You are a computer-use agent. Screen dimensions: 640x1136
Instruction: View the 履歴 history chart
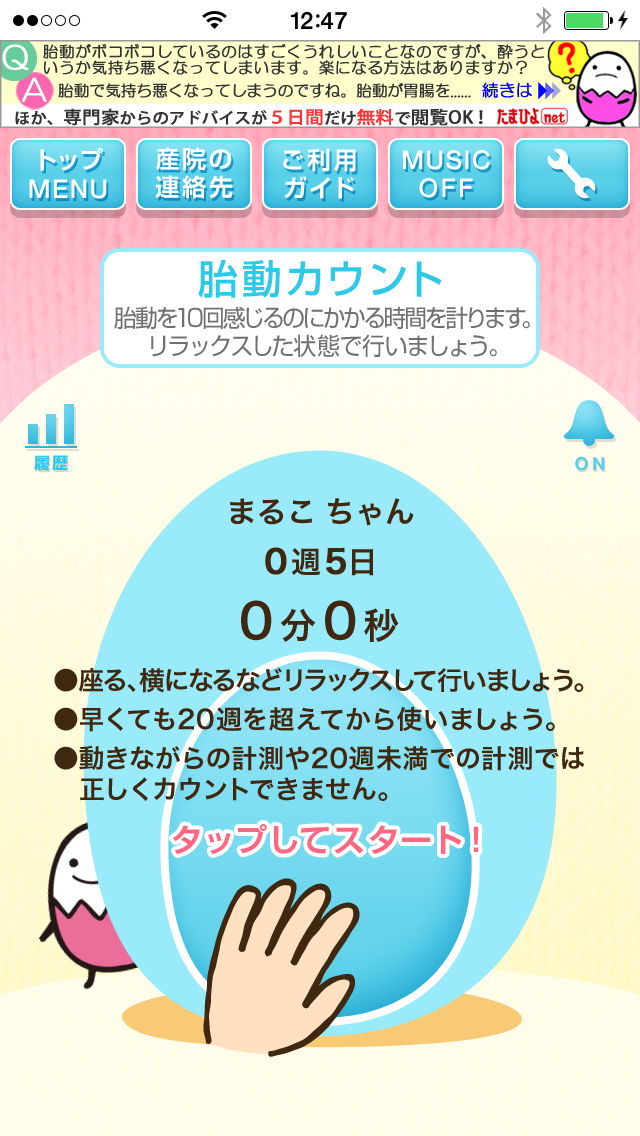(50, 435)
